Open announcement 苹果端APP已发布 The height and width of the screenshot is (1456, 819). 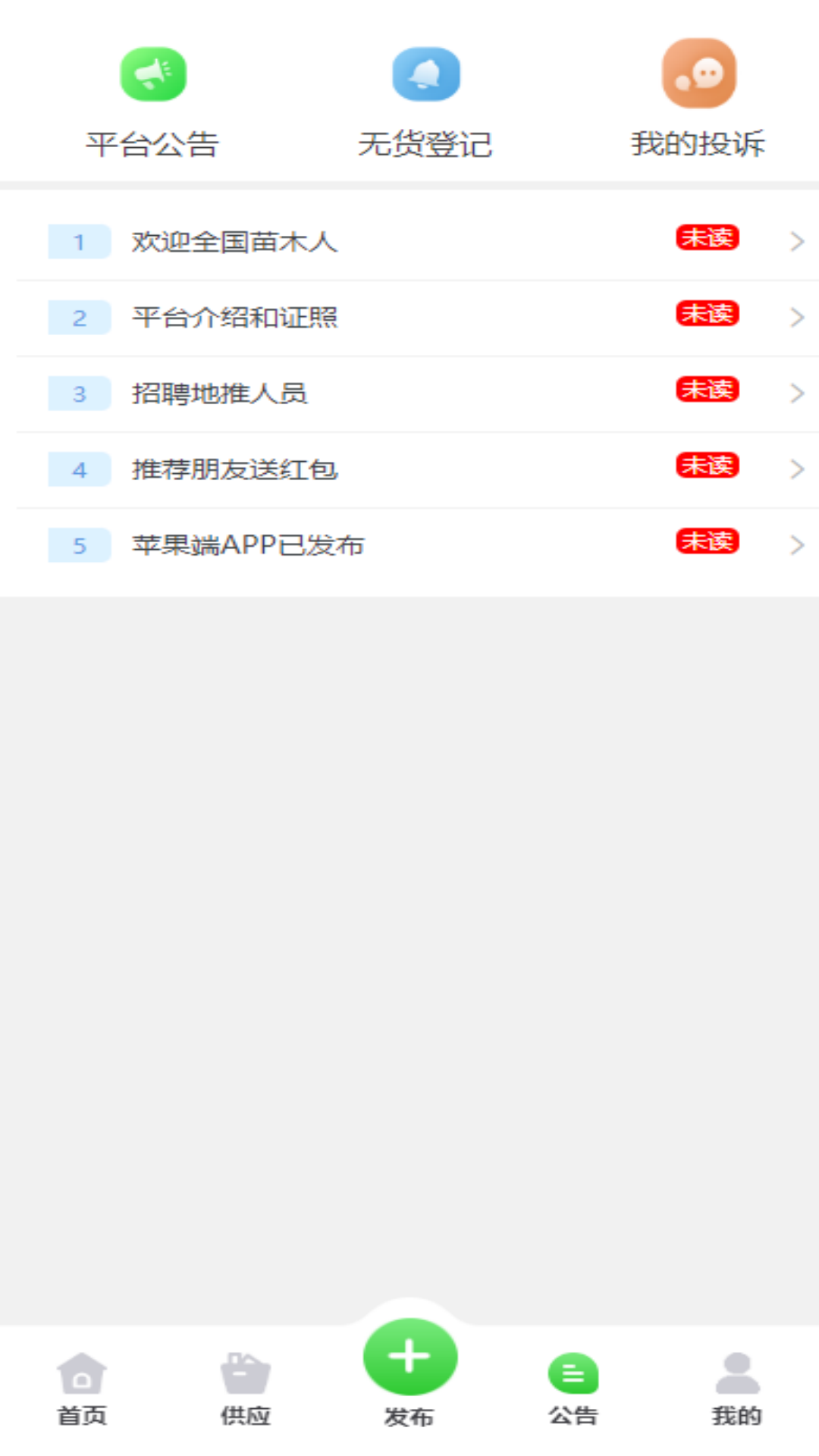[x=248, y=545]
